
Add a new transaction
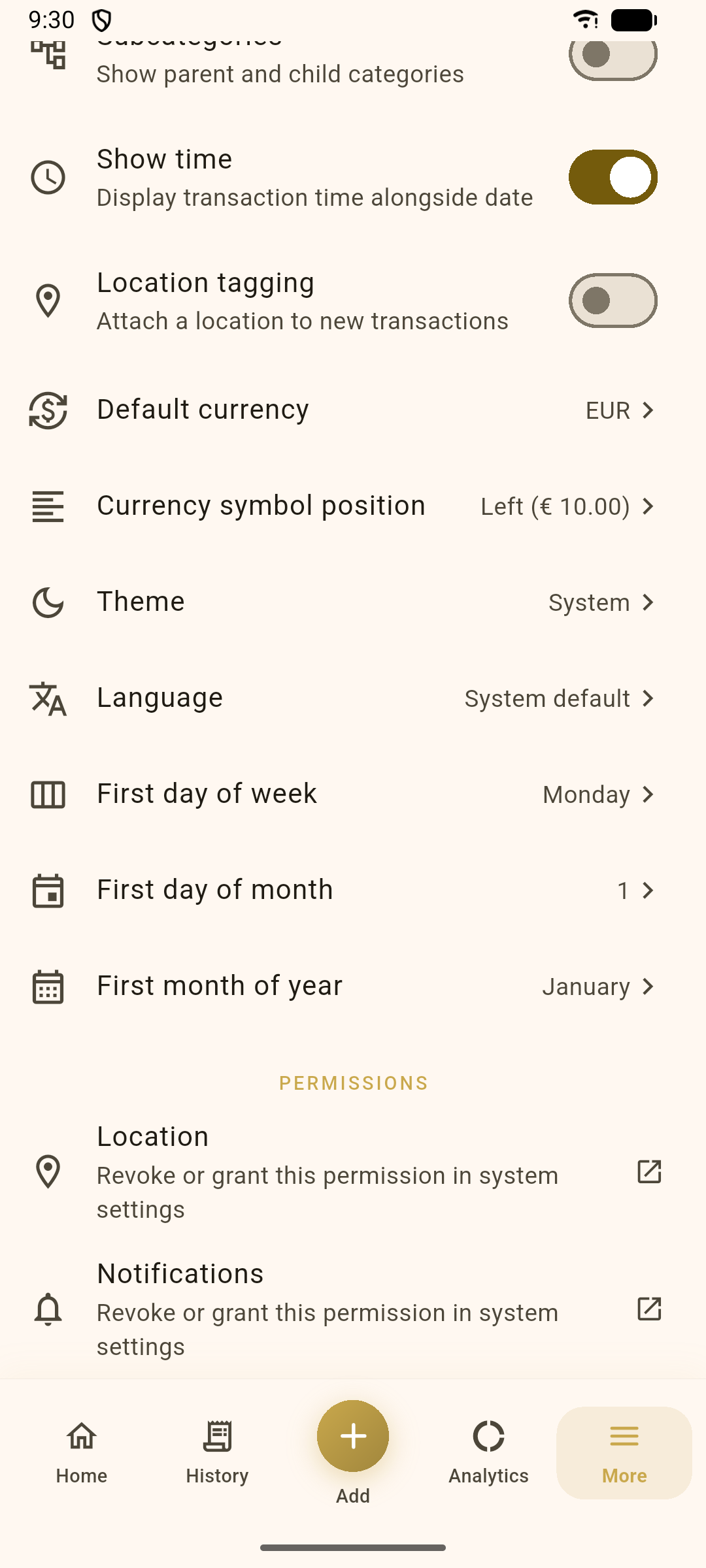[353, 1436]
